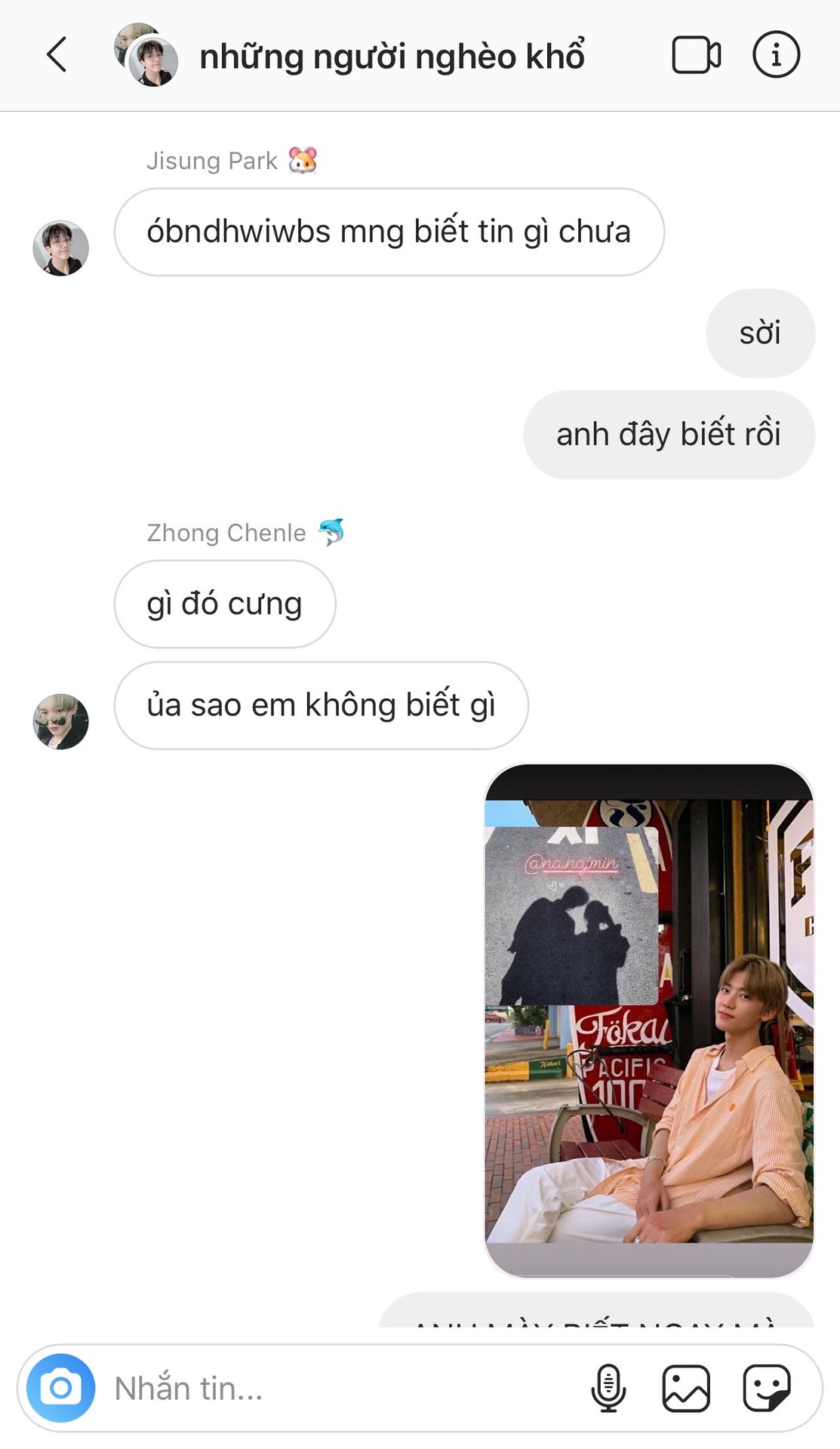Start a video call with the group
The width and height of the screenshot is (840, 1449).
tap(696, 55)
